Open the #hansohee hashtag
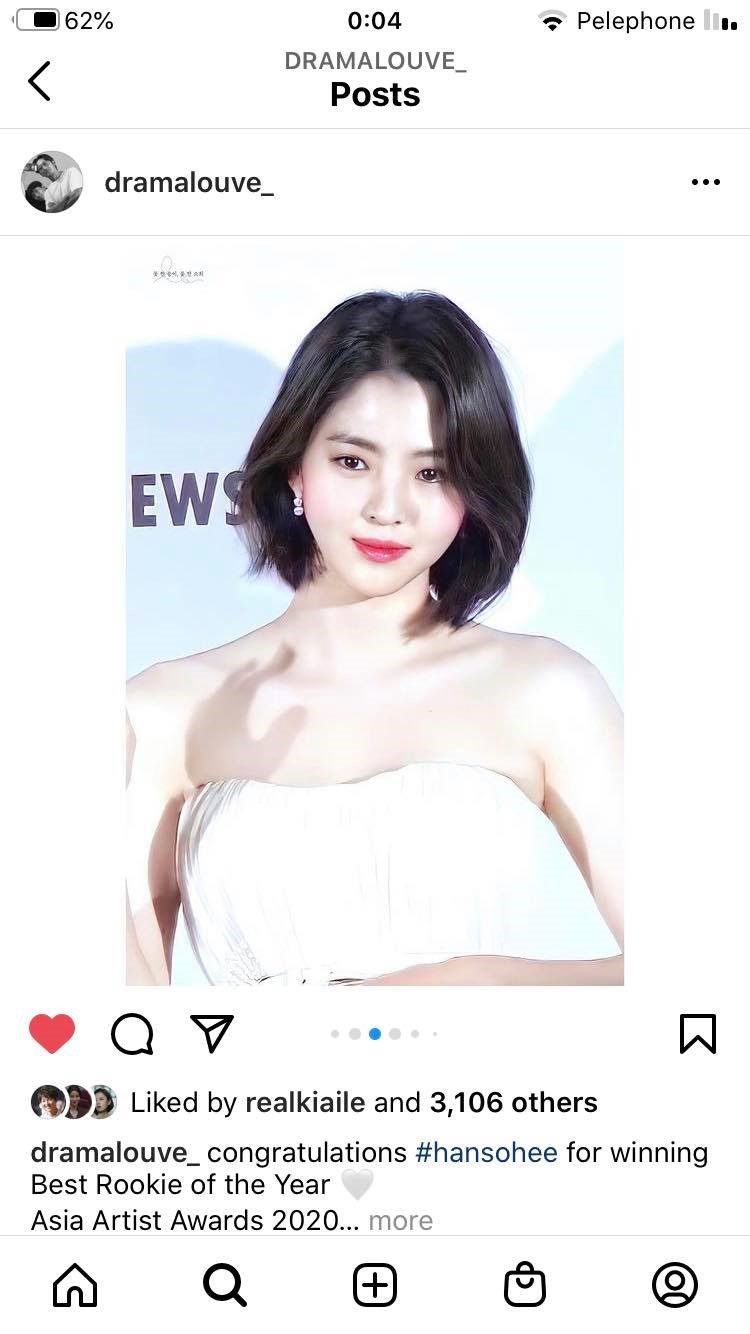The width and height of the screenshot is (750, 1334). click(486, 1152)
